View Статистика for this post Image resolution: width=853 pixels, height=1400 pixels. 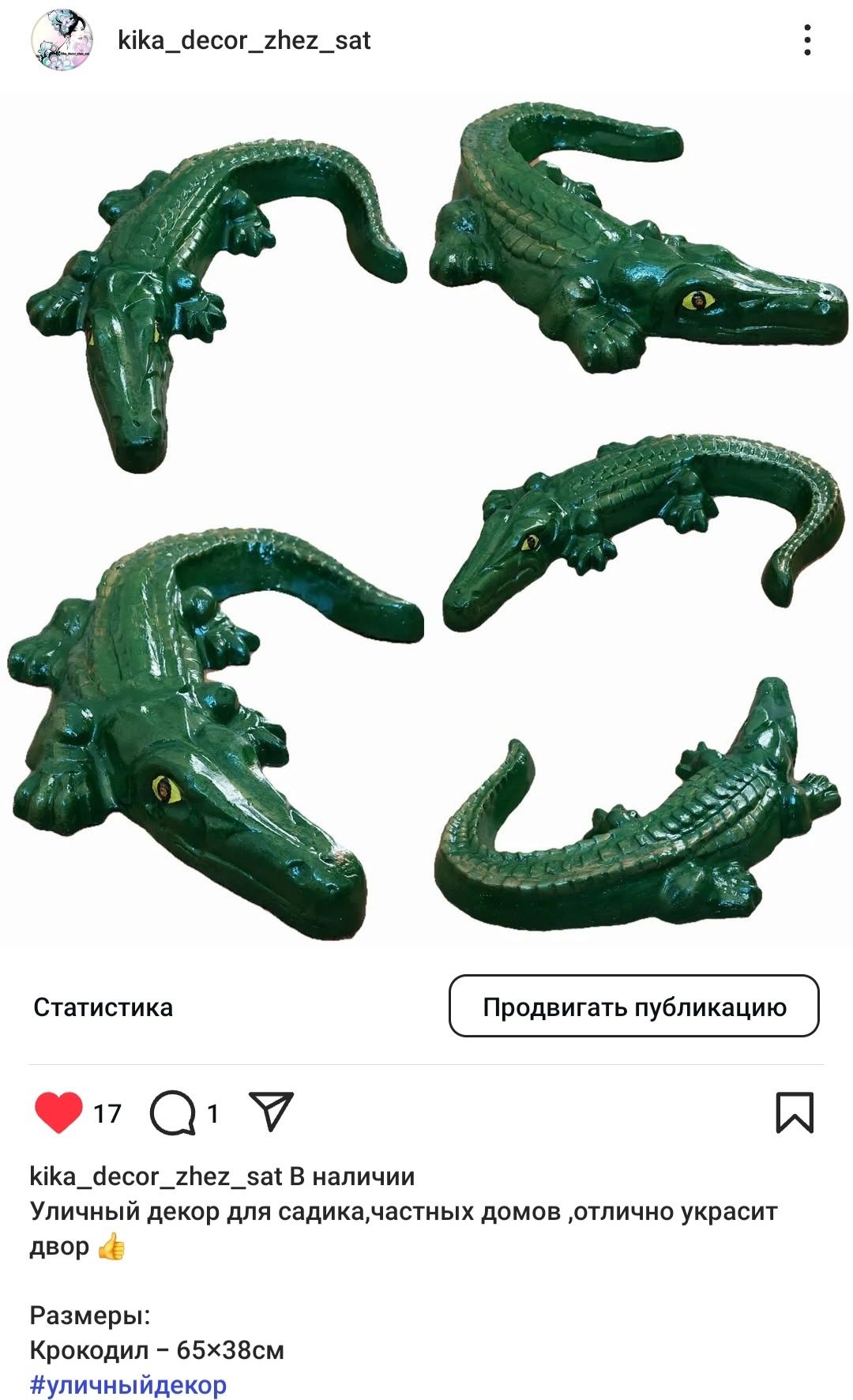click(x=103, y=1007)
